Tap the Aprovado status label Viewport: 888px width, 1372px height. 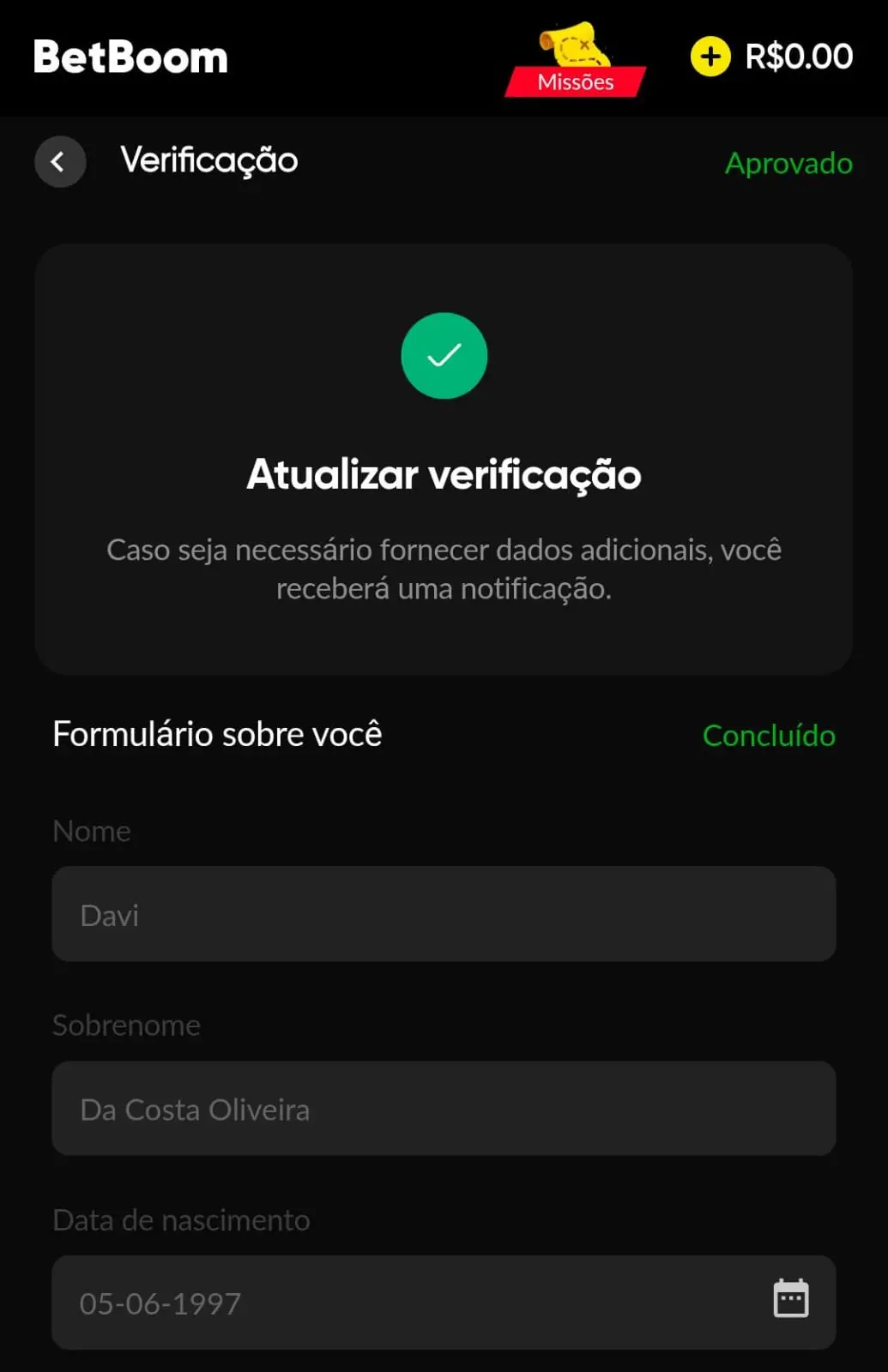[x=788, y=163]
